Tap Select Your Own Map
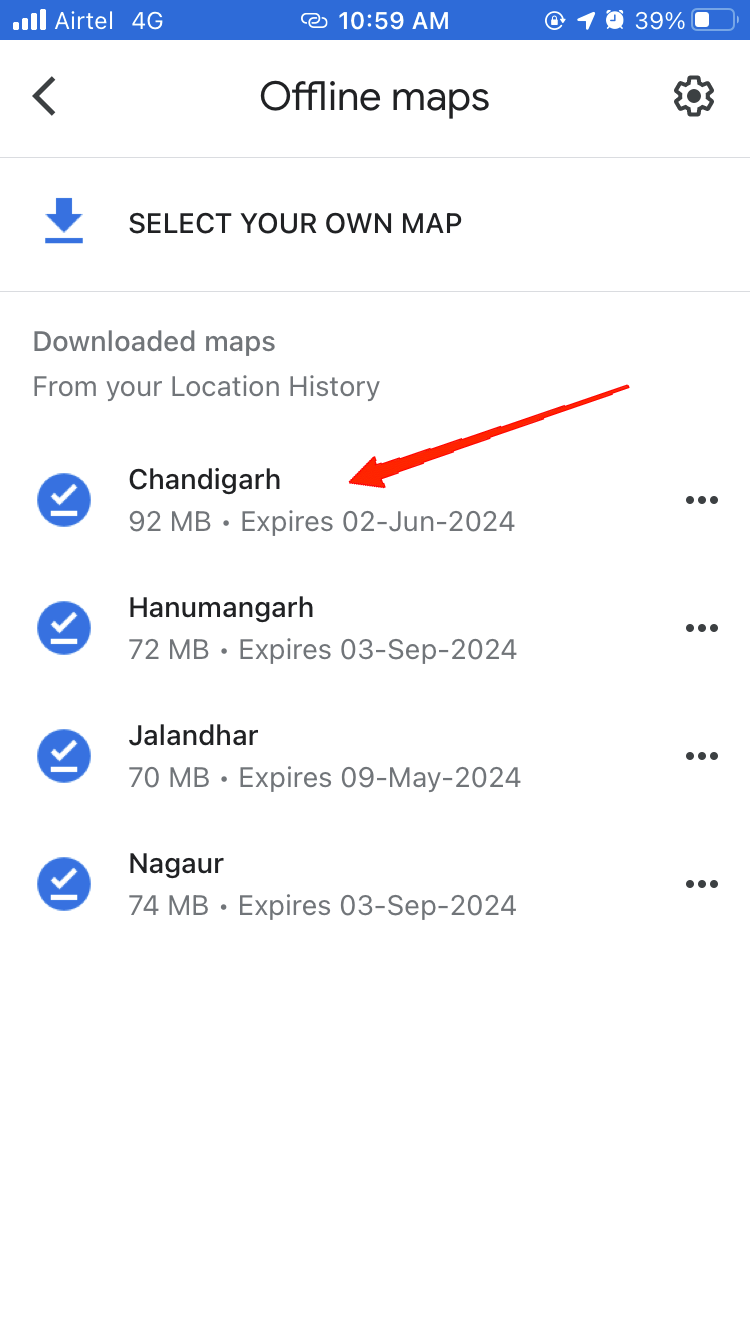750x1334 pixels. coord(294,223)
